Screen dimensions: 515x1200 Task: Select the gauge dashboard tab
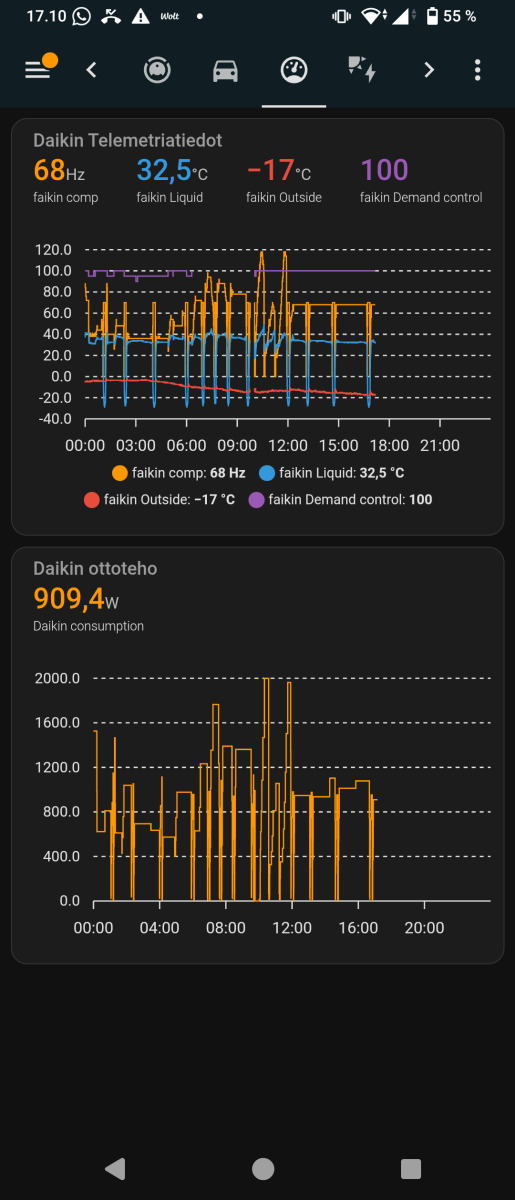coord(294,70)
